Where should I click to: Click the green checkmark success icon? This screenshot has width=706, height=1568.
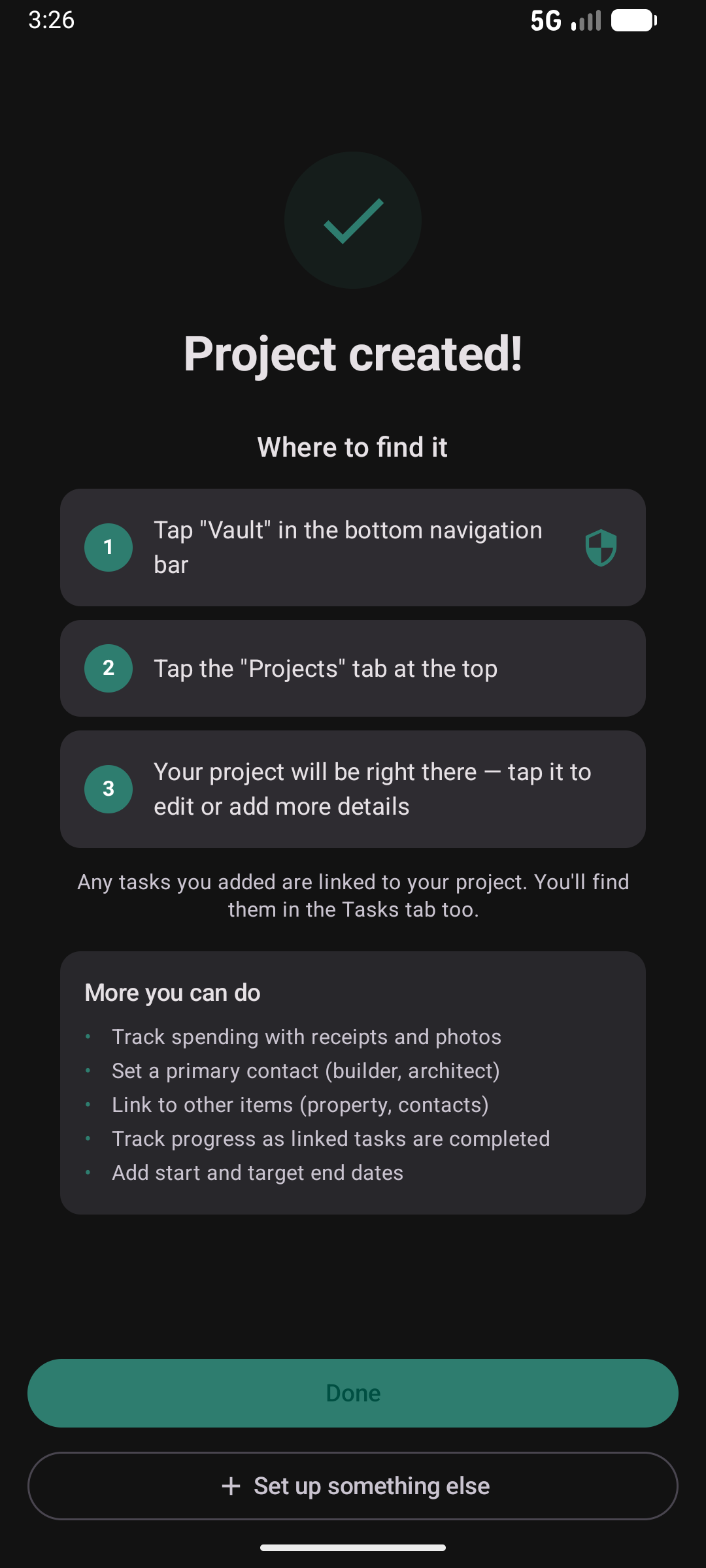(x=353, y=221)
